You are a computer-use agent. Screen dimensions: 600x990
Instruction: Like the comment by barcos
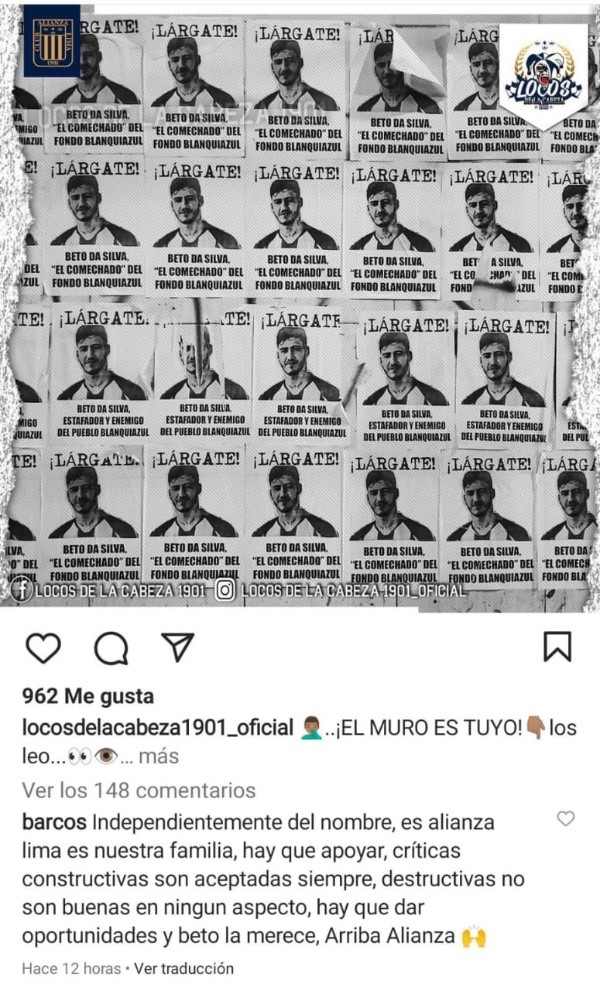pyautogui.click(x=565, y=819)
